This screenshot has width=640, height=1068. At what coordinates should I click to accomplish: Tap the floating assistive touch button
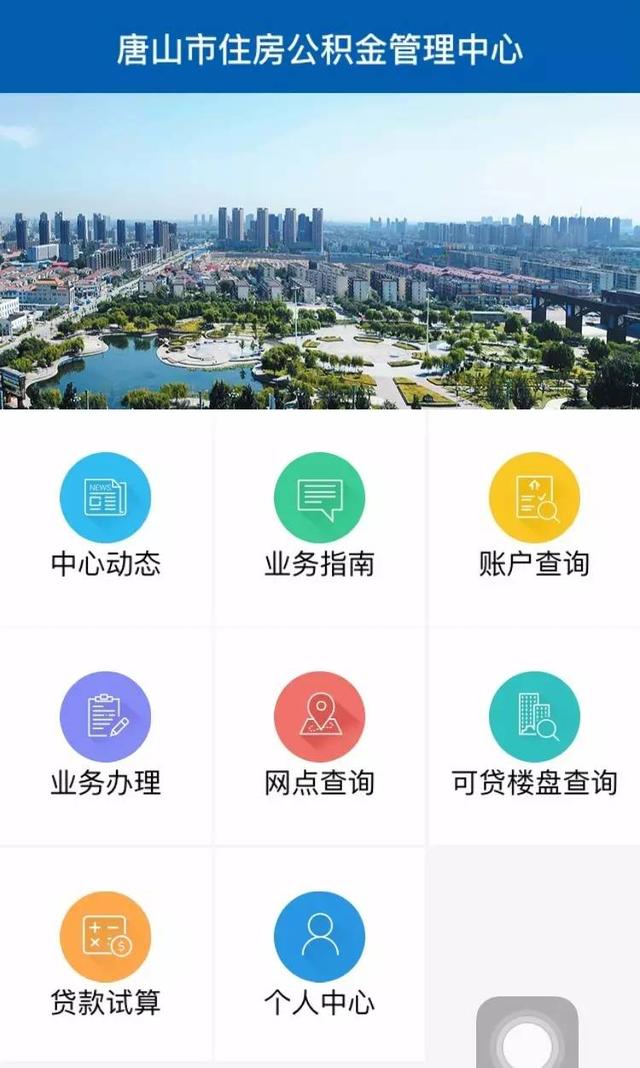pos(527,1040)
